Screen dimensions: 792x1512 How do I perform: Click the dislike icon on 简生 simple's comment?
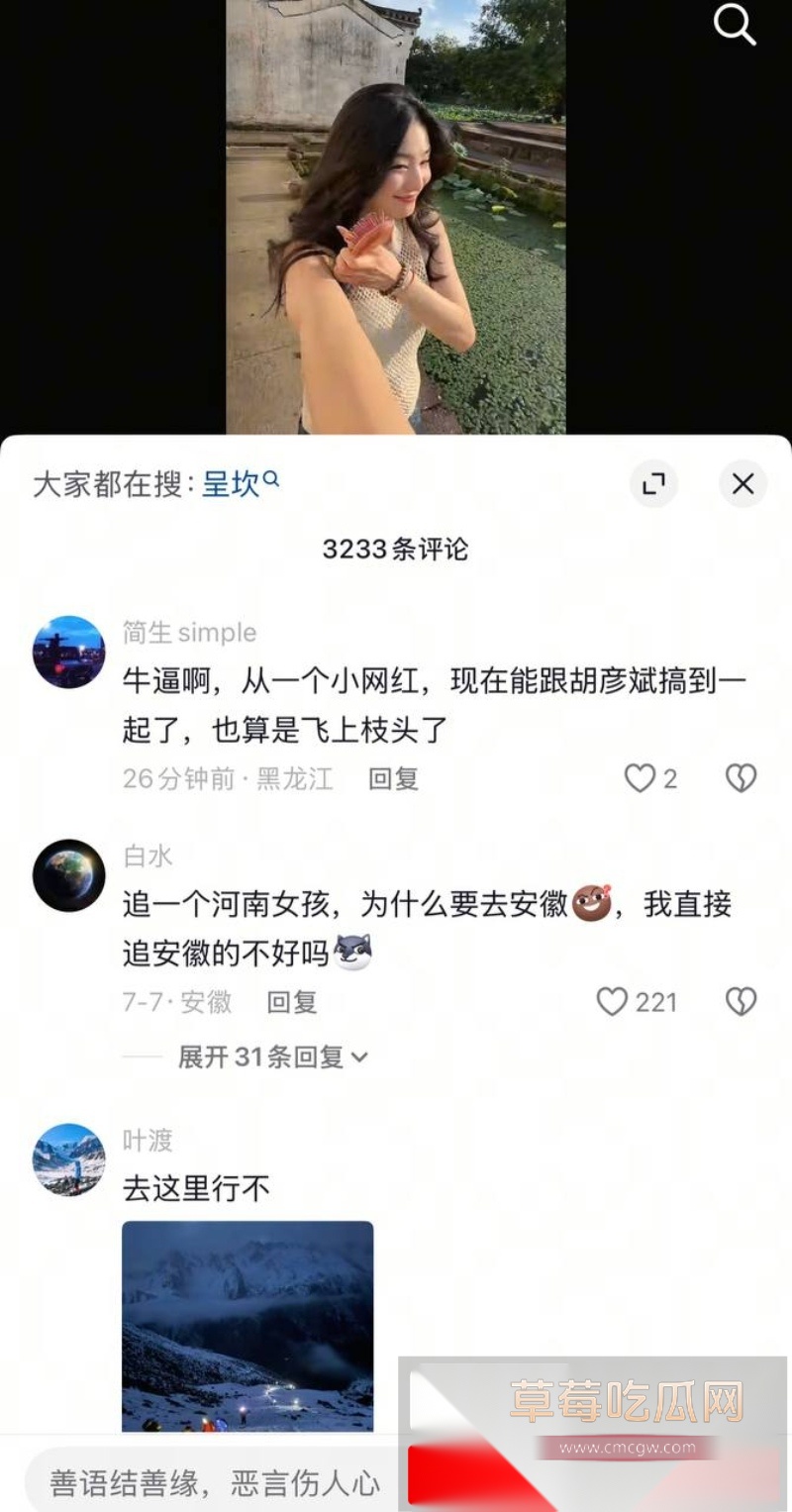point(741,778)
